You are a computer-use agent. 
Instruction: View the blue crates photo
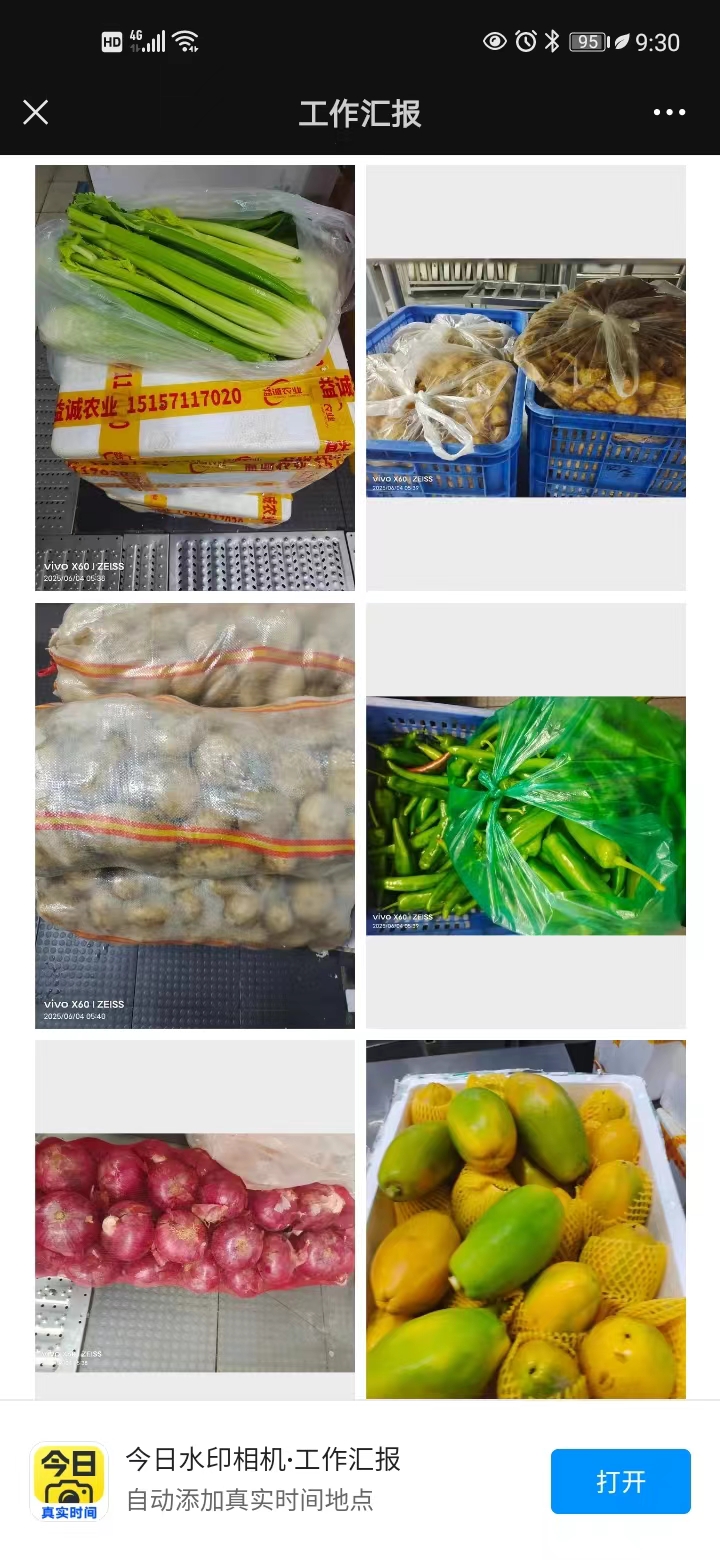526,377
